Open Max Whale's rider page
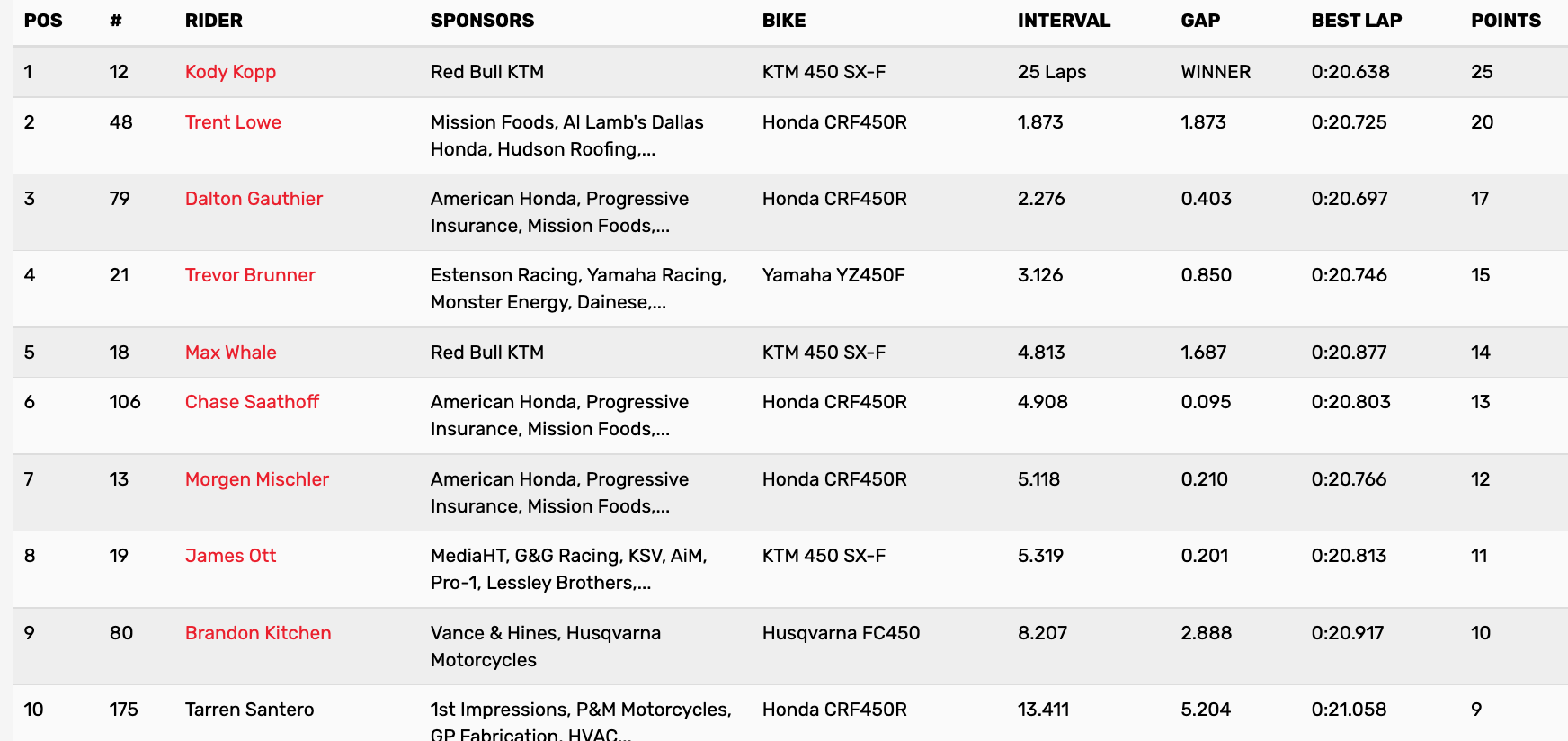Image resolution: width=1568 pixels, height=741 pixels. pos(230,353)
